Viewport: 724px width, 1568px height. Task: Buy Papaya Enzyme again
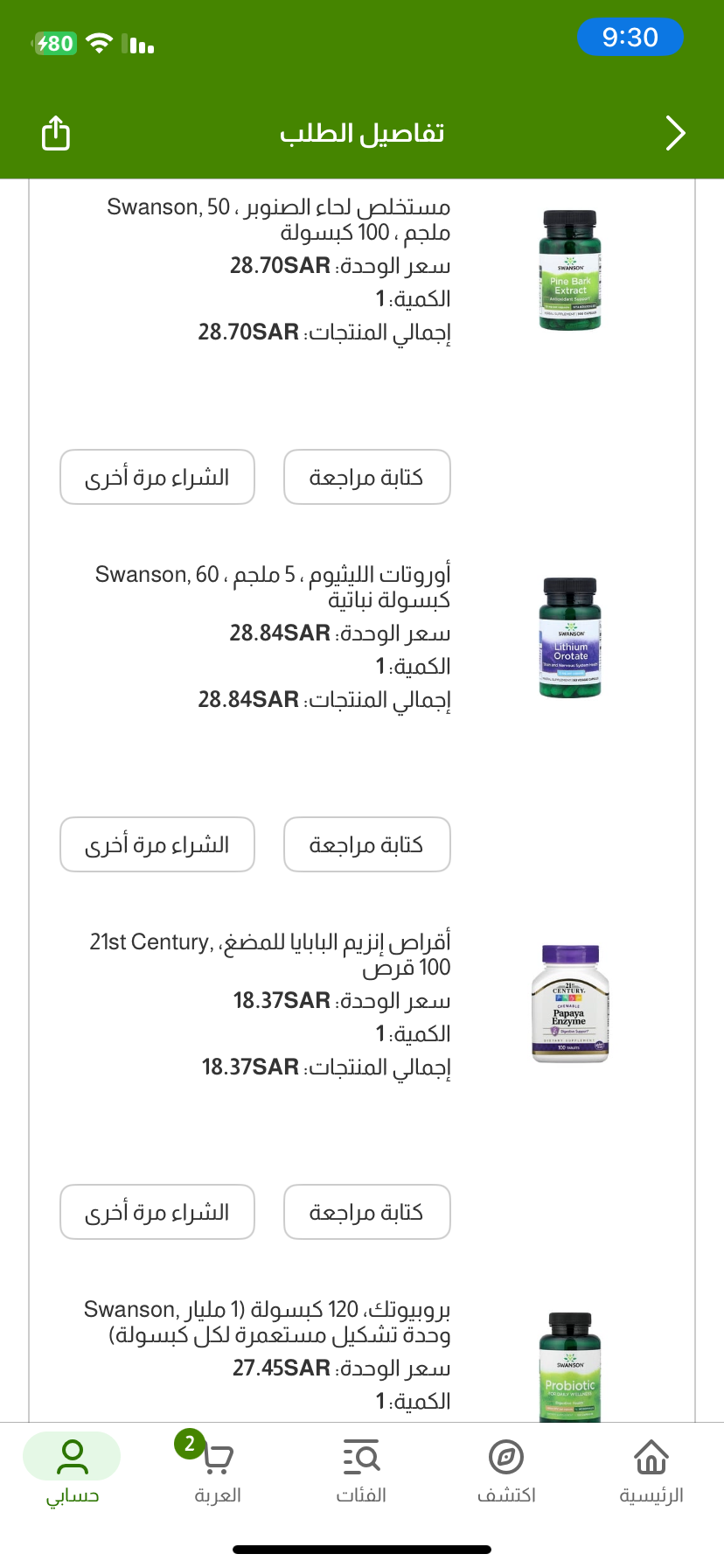click(157, 1212)
